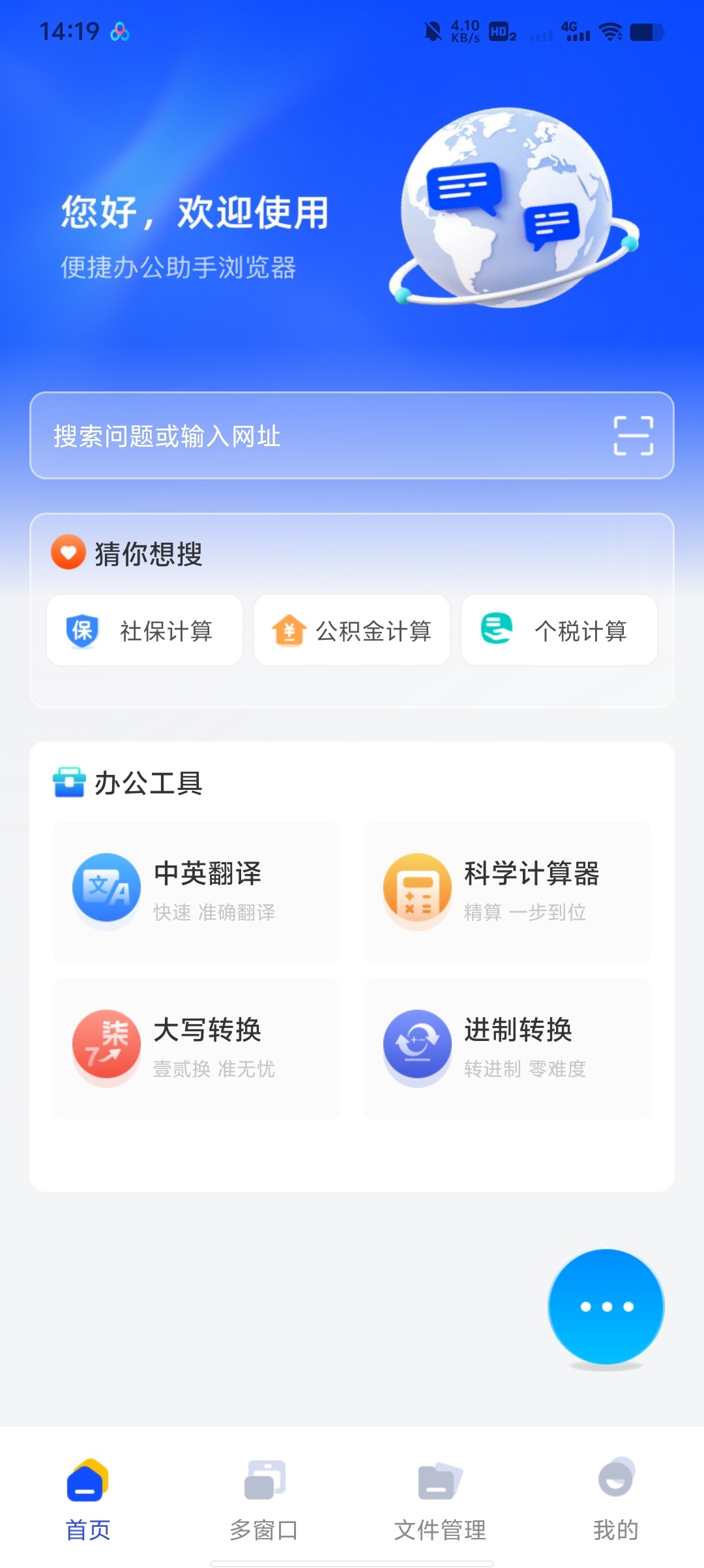Tap the shield icon beside 社保计算
This screenshot has width=704, height=1568.
81,630
